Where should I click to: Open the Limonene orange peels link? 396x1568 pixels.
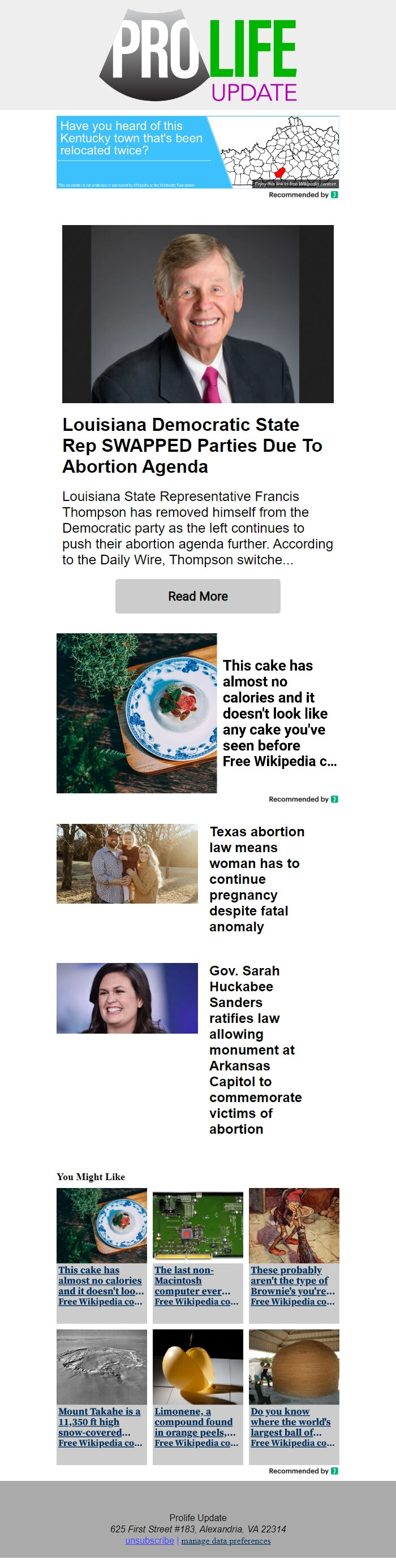197,1426
